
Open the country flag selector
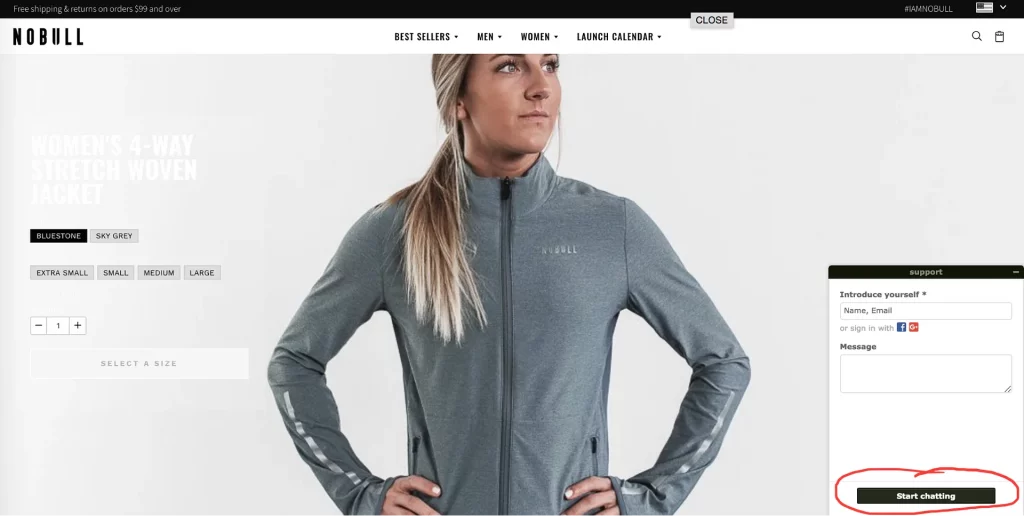click(x=992, y=8)
